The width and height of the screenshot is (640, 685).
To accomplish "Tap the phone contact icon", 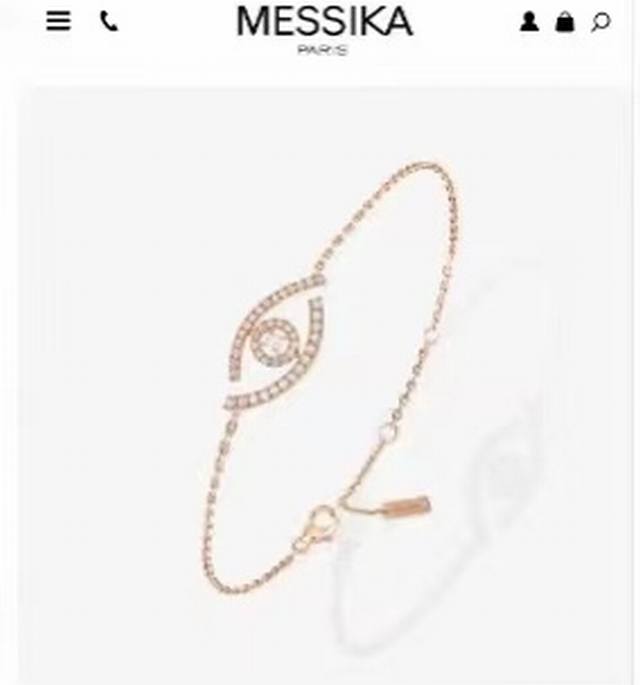I will 109,21.
